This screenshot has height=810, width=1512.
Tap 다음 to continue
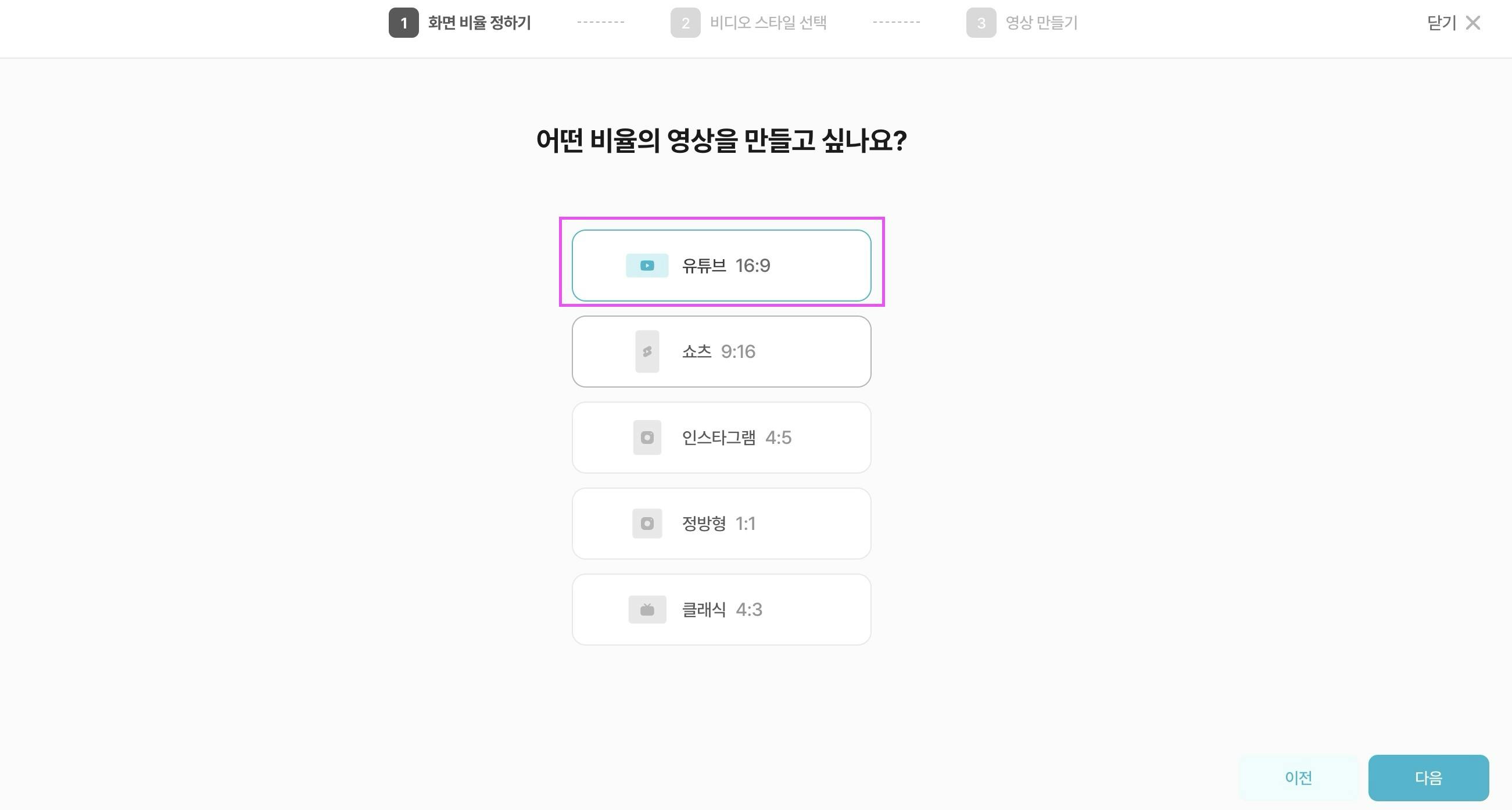pyautogui.click(x=1428, y=777)
